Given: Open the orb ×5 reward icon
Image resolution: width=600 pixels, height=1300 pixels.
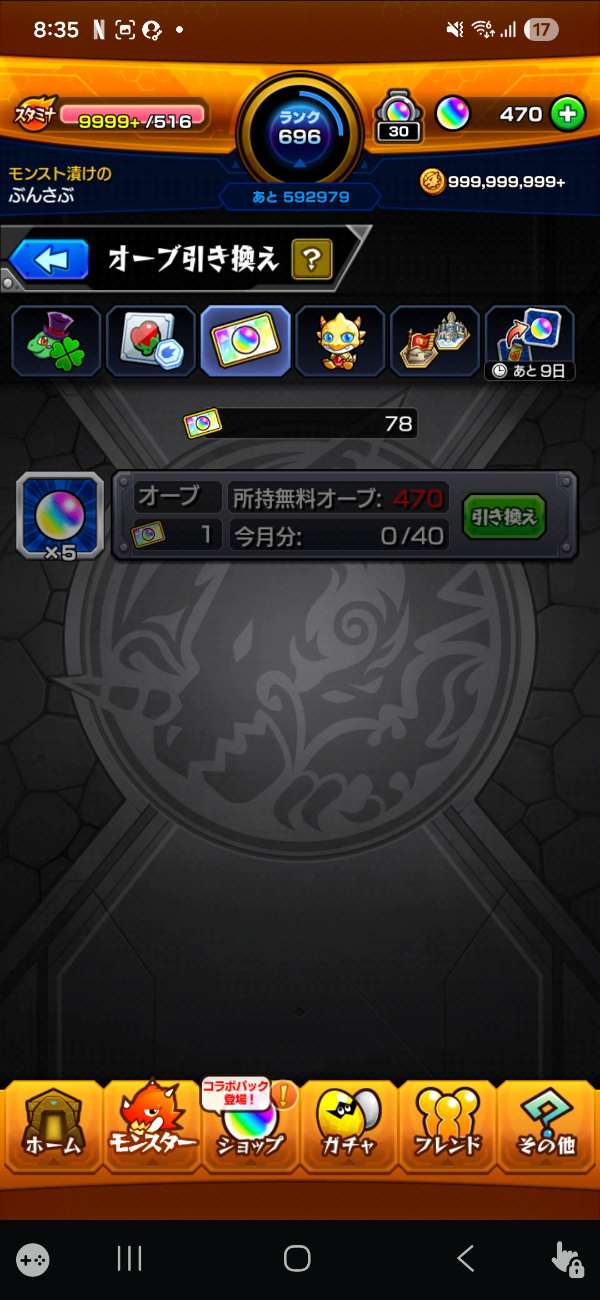Looking at the screenshot, I should click(60, 516).
